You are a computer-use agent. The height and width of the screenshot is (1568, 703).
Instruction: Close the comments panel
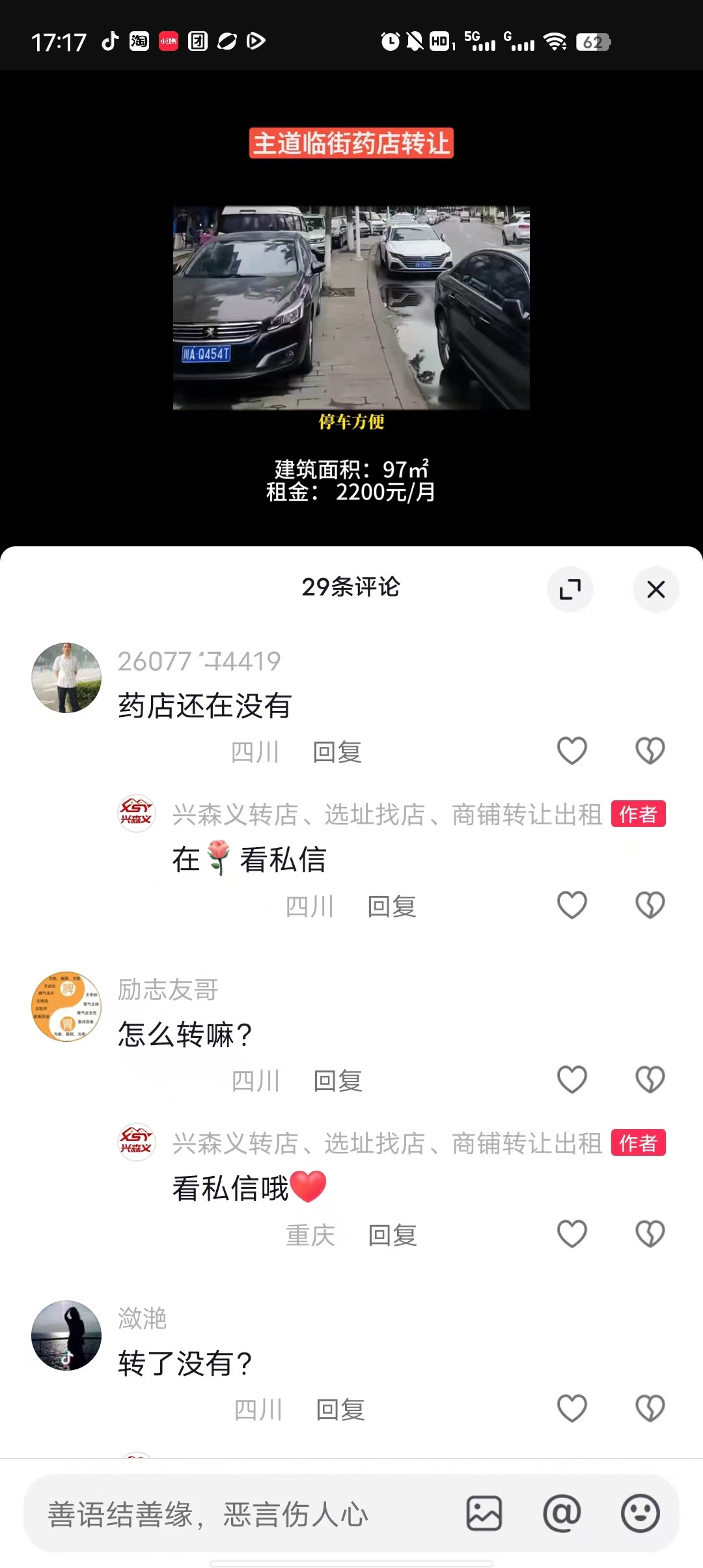tap(655, 589)
